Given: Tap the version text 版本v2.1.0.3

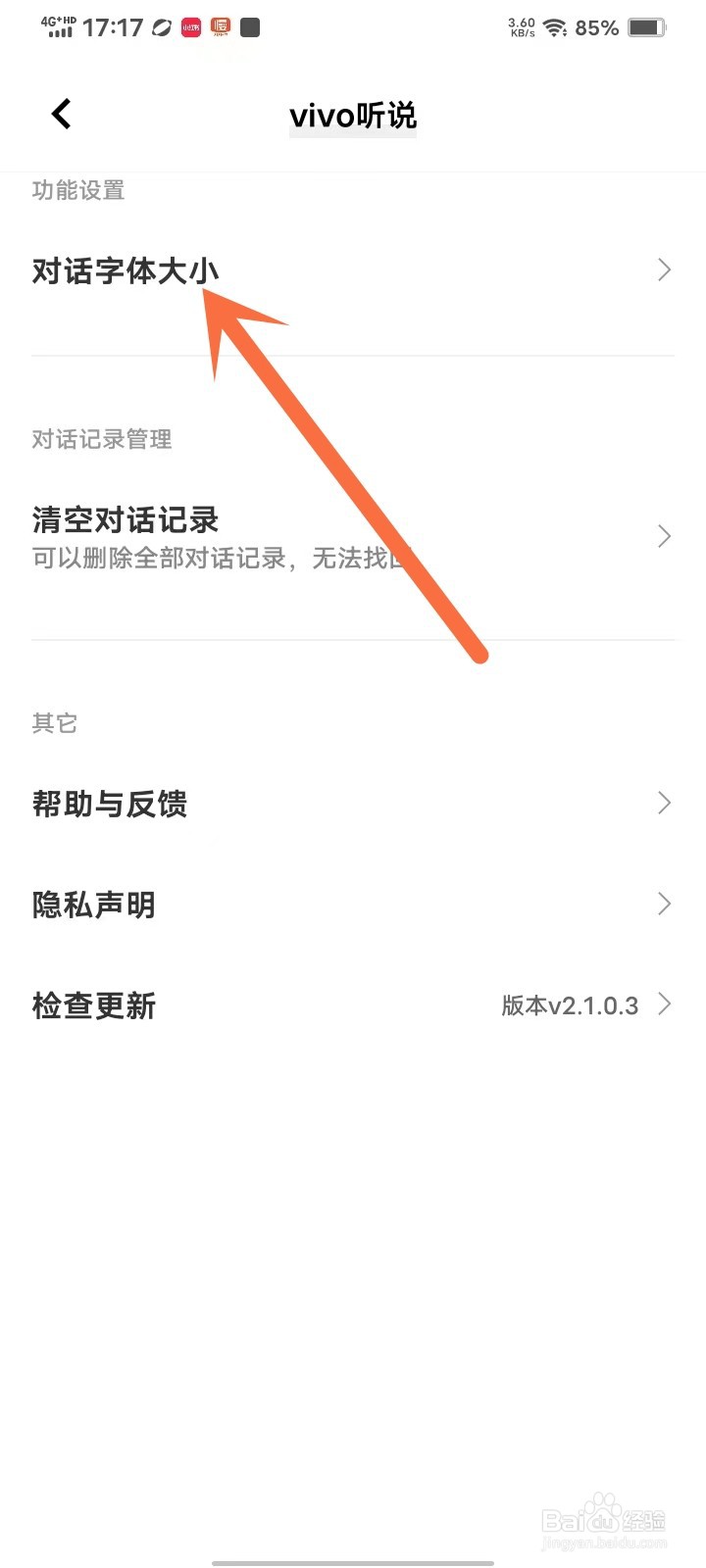Looking at the screenshot, I should 569,1004.
